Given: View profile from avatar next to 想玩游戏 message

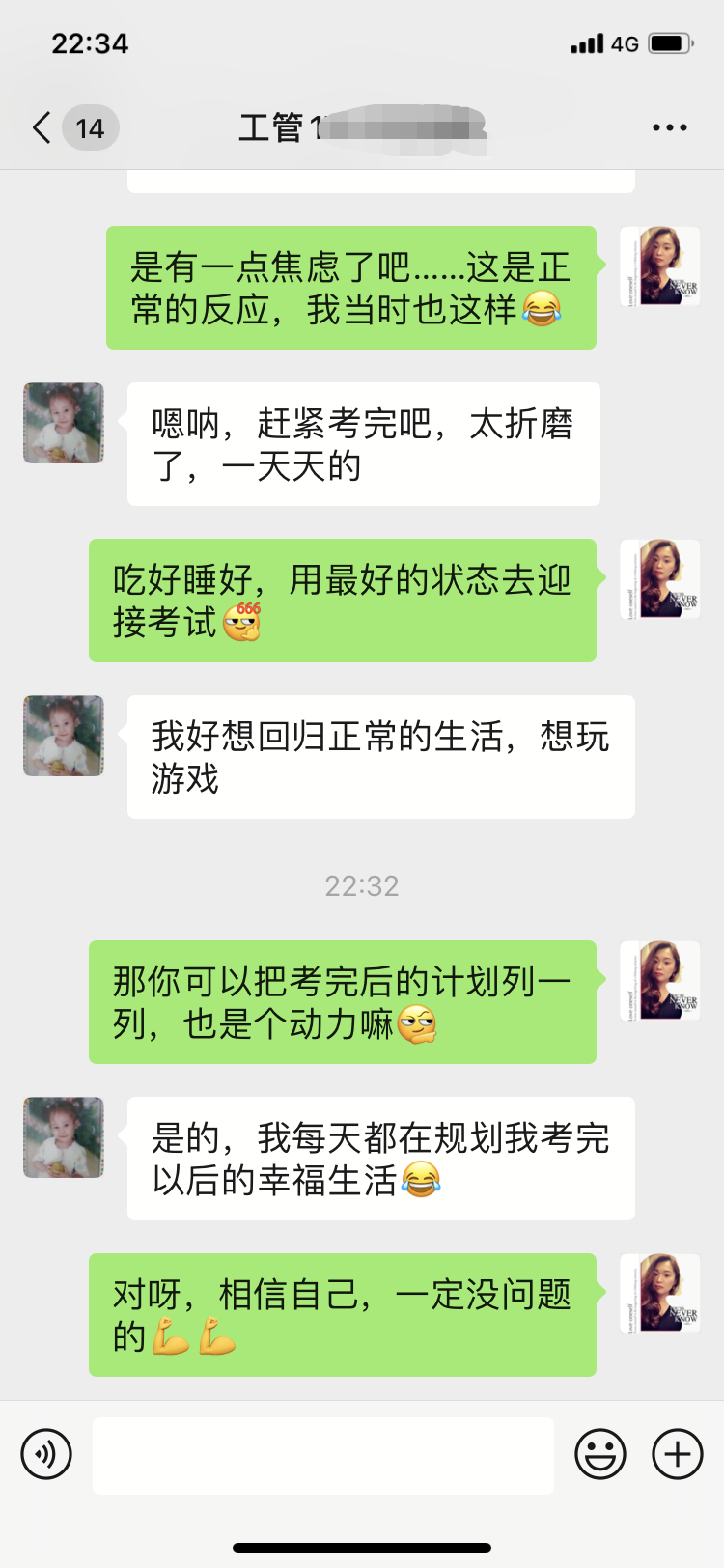Looking at the screenshot, I should click(64, 736).
